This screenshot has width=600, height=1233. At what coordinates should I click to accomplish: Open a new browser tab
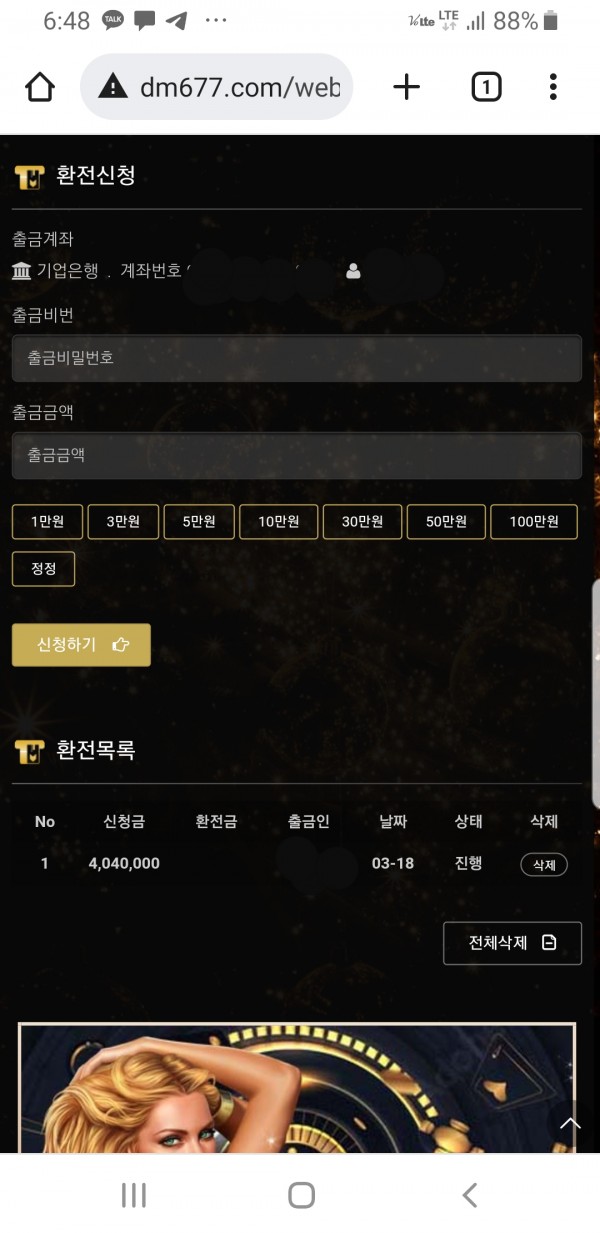click(406, 88)
